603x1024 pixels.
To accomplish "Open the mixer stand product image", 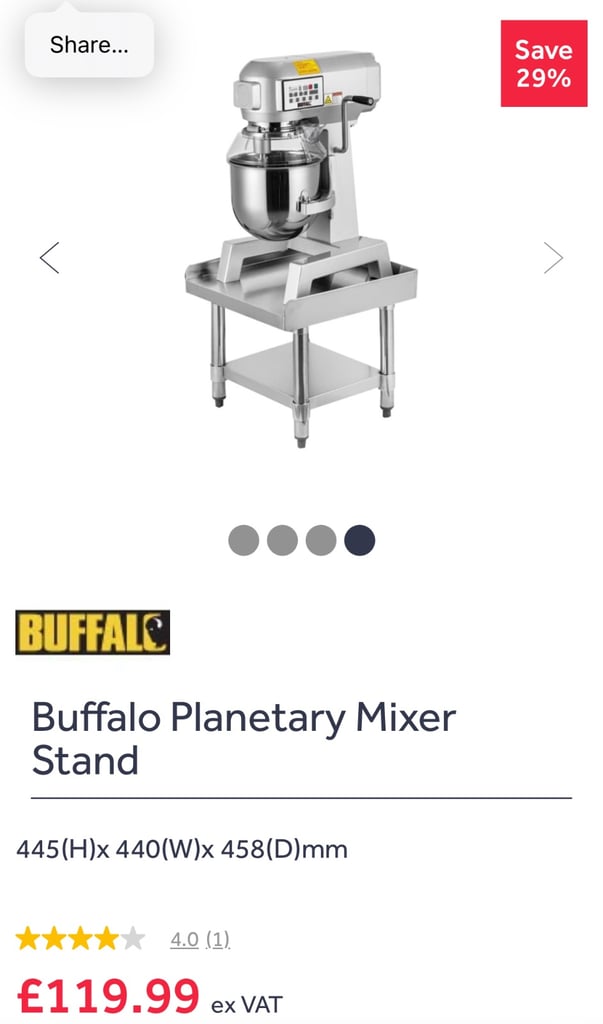I will pyautogui.click(x=301, y=249).
